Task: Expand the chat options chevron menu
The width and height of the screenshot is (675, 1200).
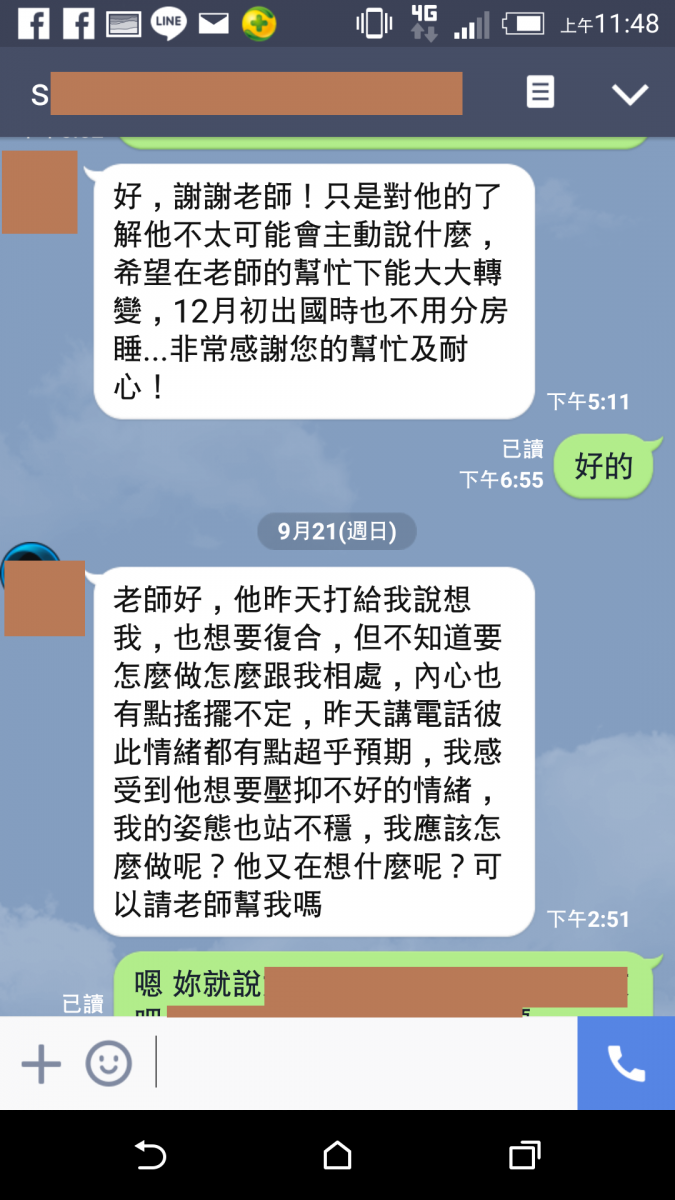Action: 630,94
